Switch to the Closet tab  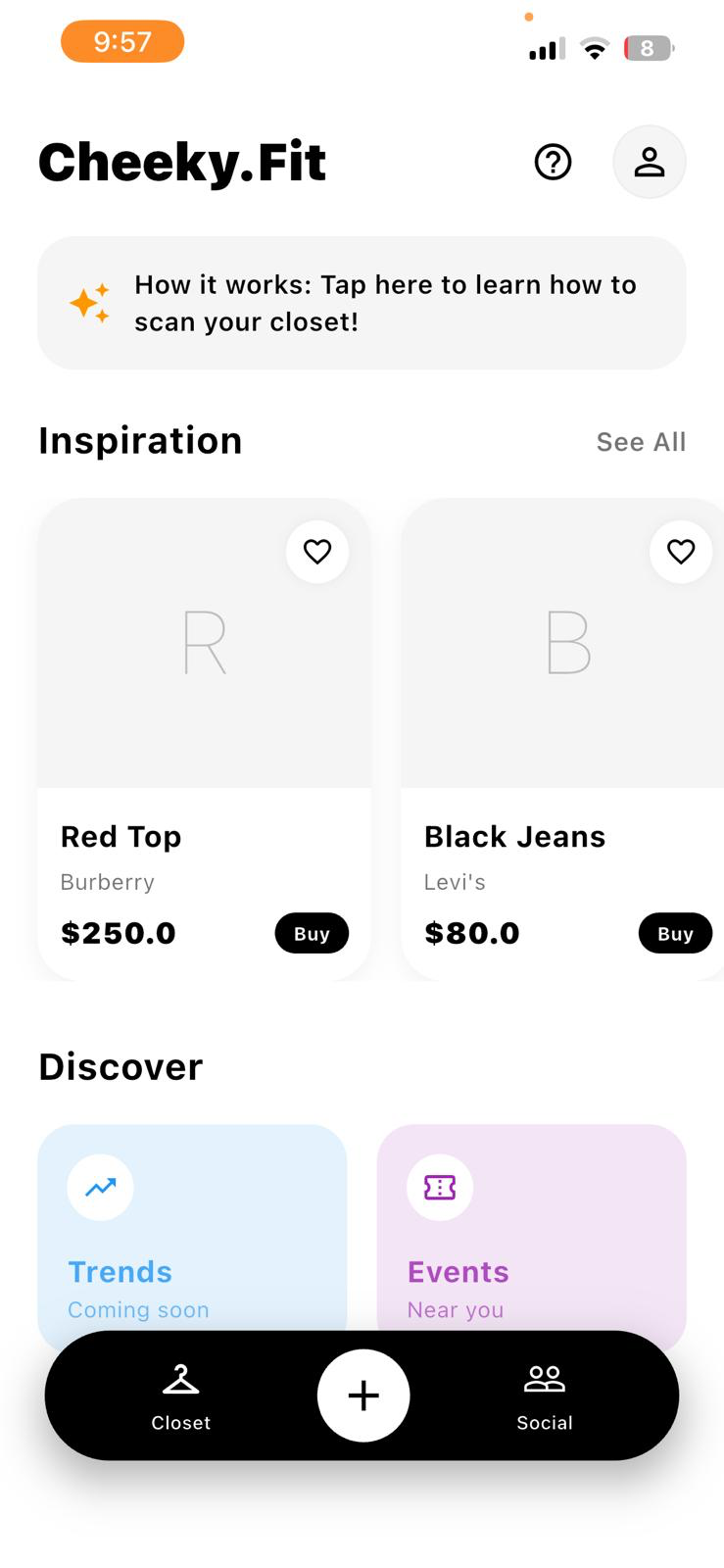(x=181, y=1396)
